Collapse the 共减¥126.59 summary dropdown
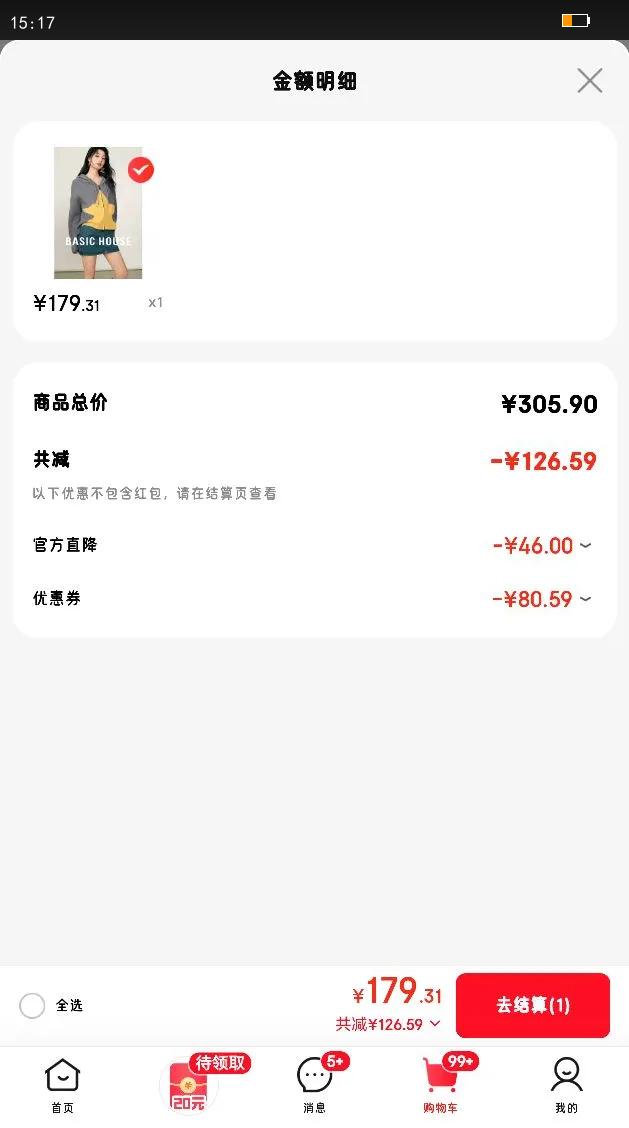 [434, 1024]
